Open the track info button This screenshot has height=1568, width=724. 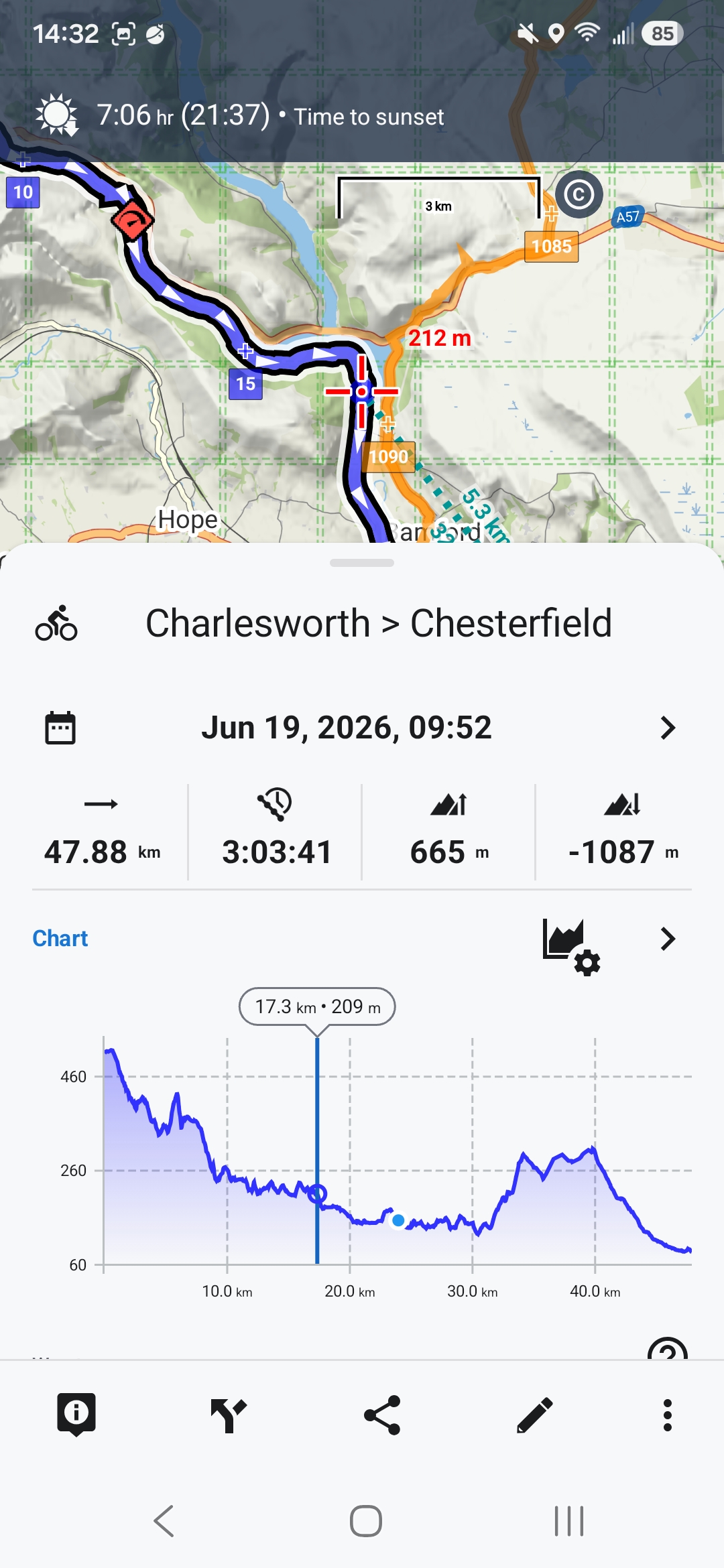(76, 1414)
